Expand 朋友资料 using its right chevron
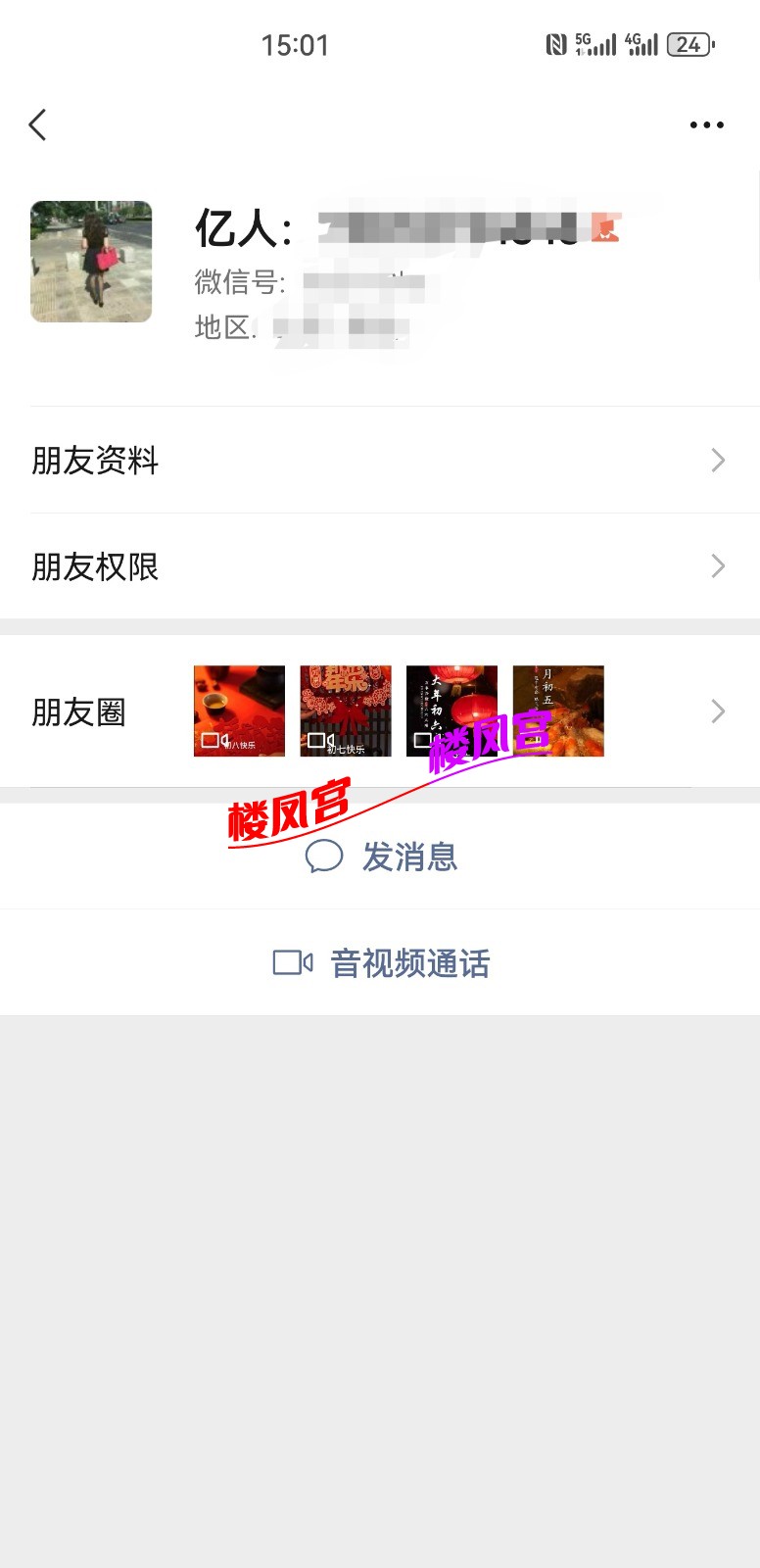 (718, 461)
